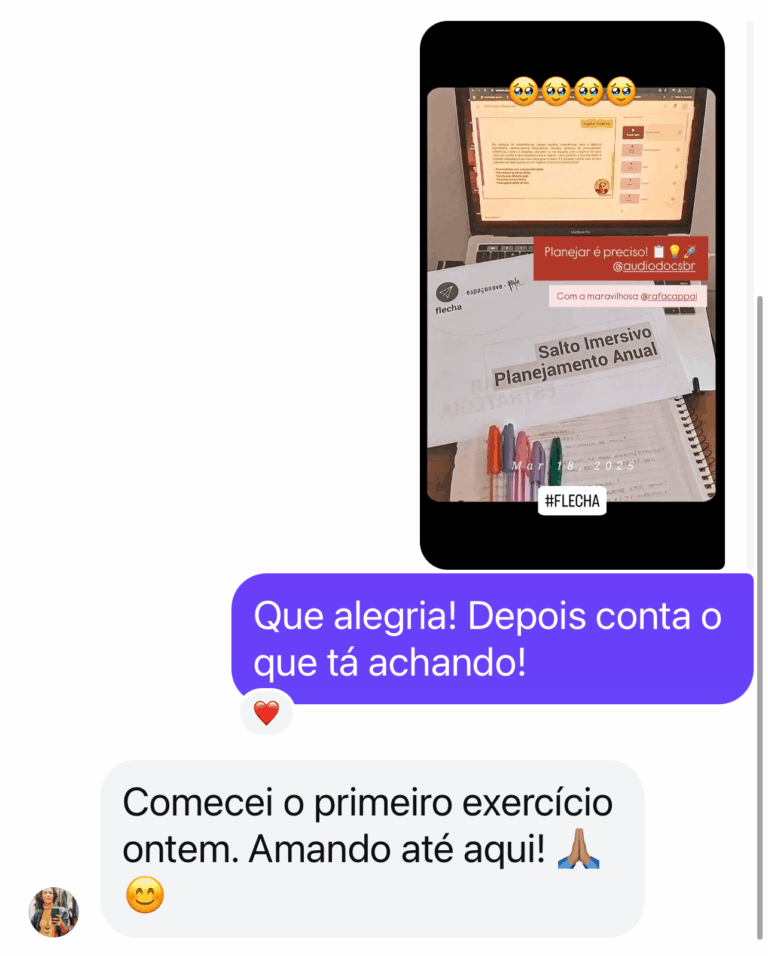Open the sender's profile picture
Image resolution: width=768 pixels, height=956 pixels.
pyautogui.click(x=54, y=911)
